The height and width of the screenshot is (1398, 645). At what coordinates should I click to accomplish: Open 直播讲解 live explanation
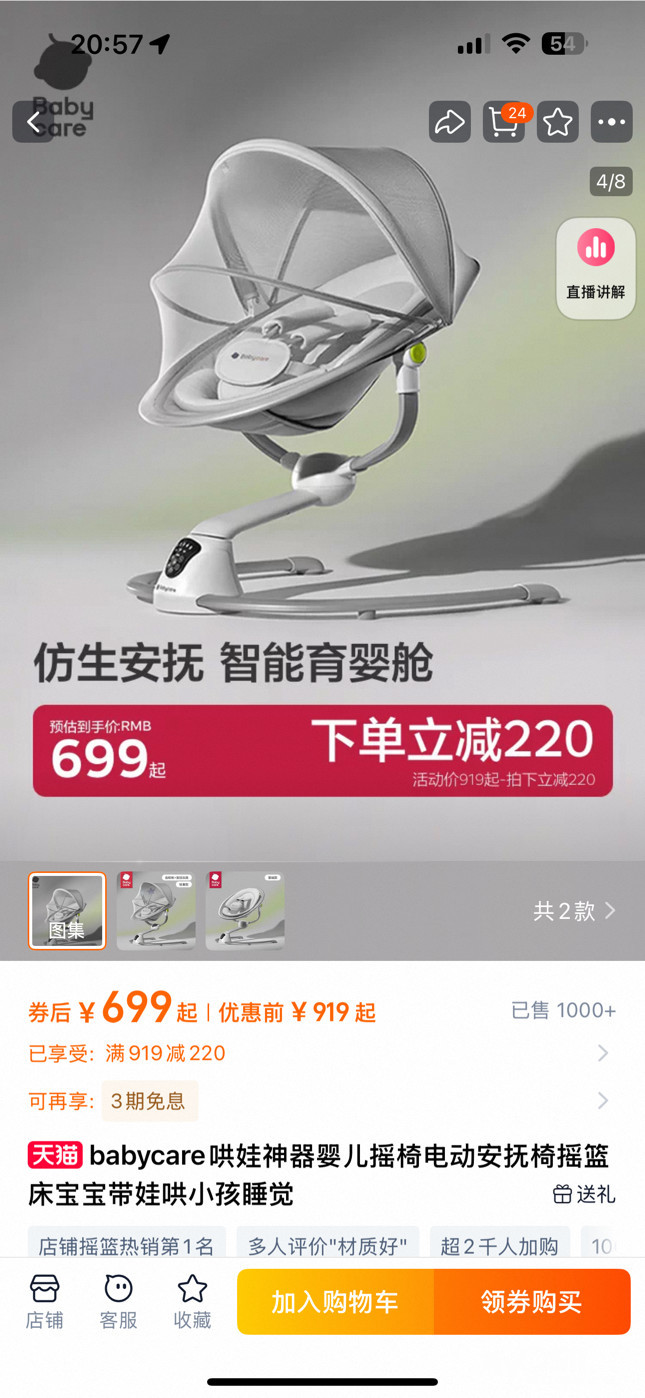tap(596, 268)
